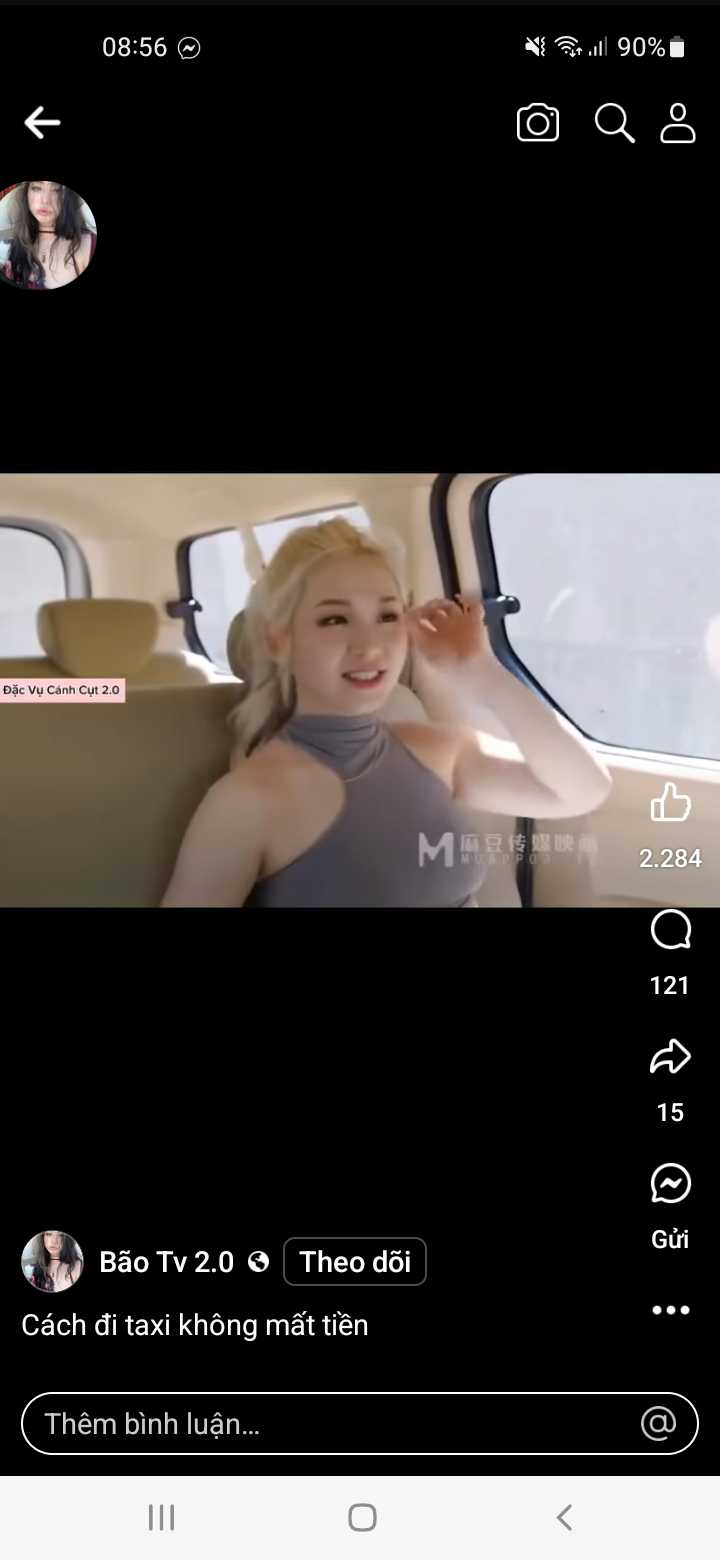Screen dimensions: 720x1560
Task: Like the video with thumbs-up icon
Action: pos(670,803)
